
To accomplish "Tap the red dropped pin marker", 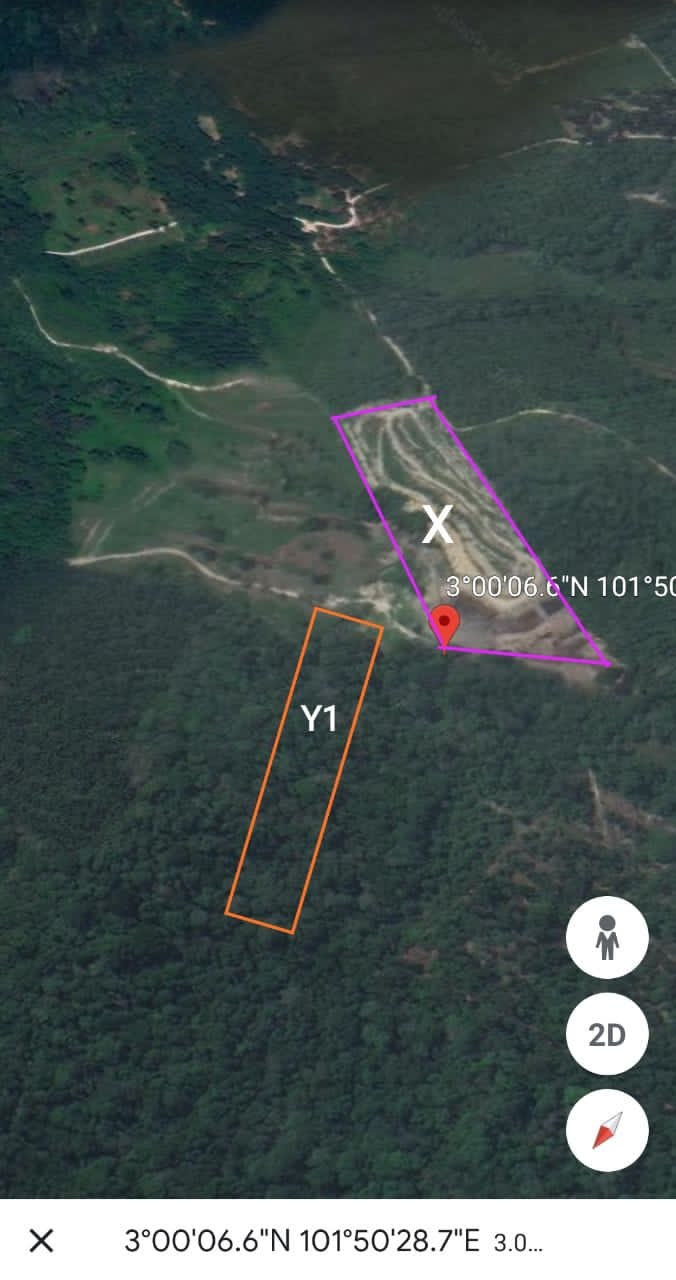I will point(445,627).
